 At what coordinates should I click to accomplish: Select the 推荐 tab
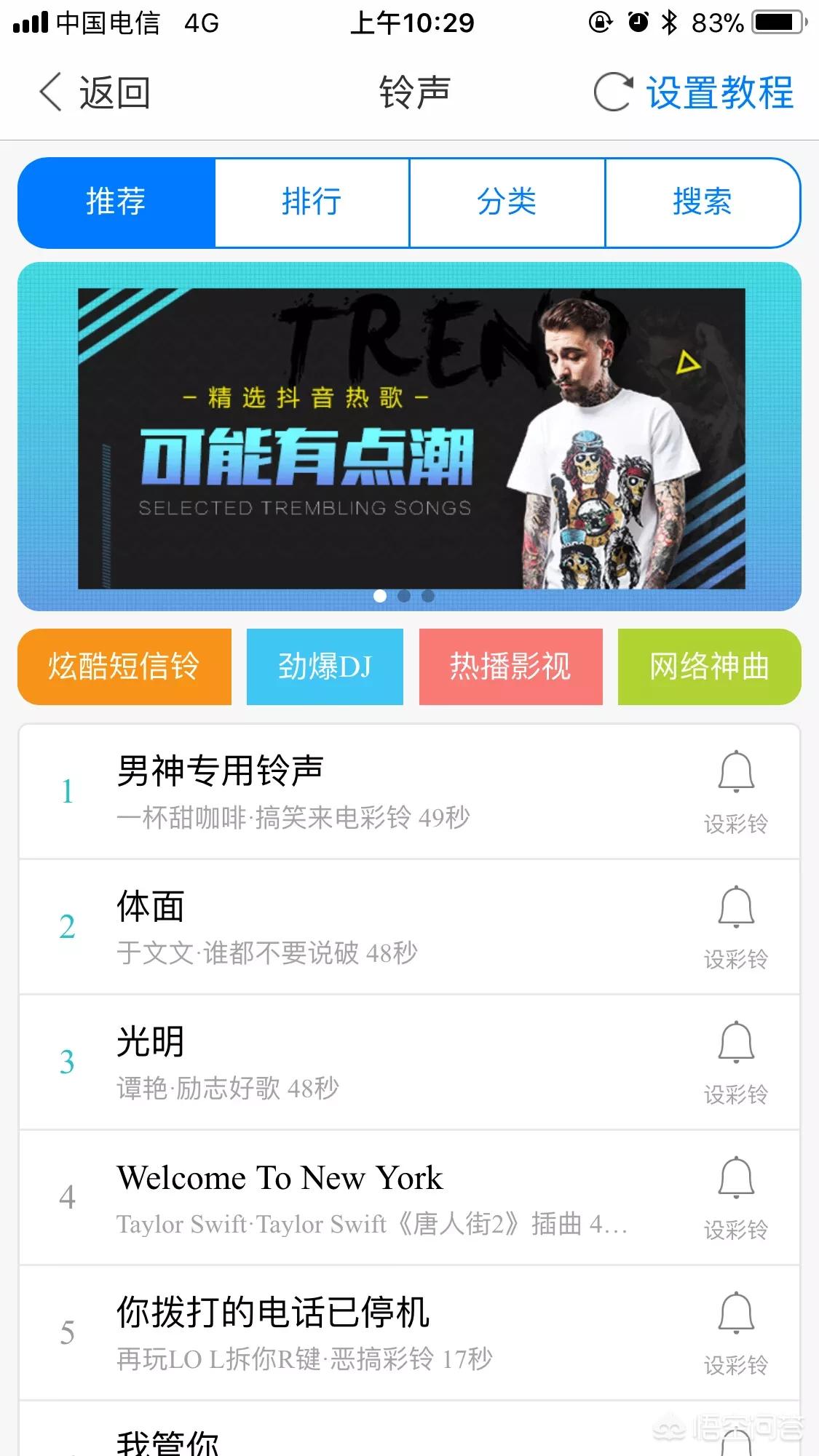pos(116,202)
